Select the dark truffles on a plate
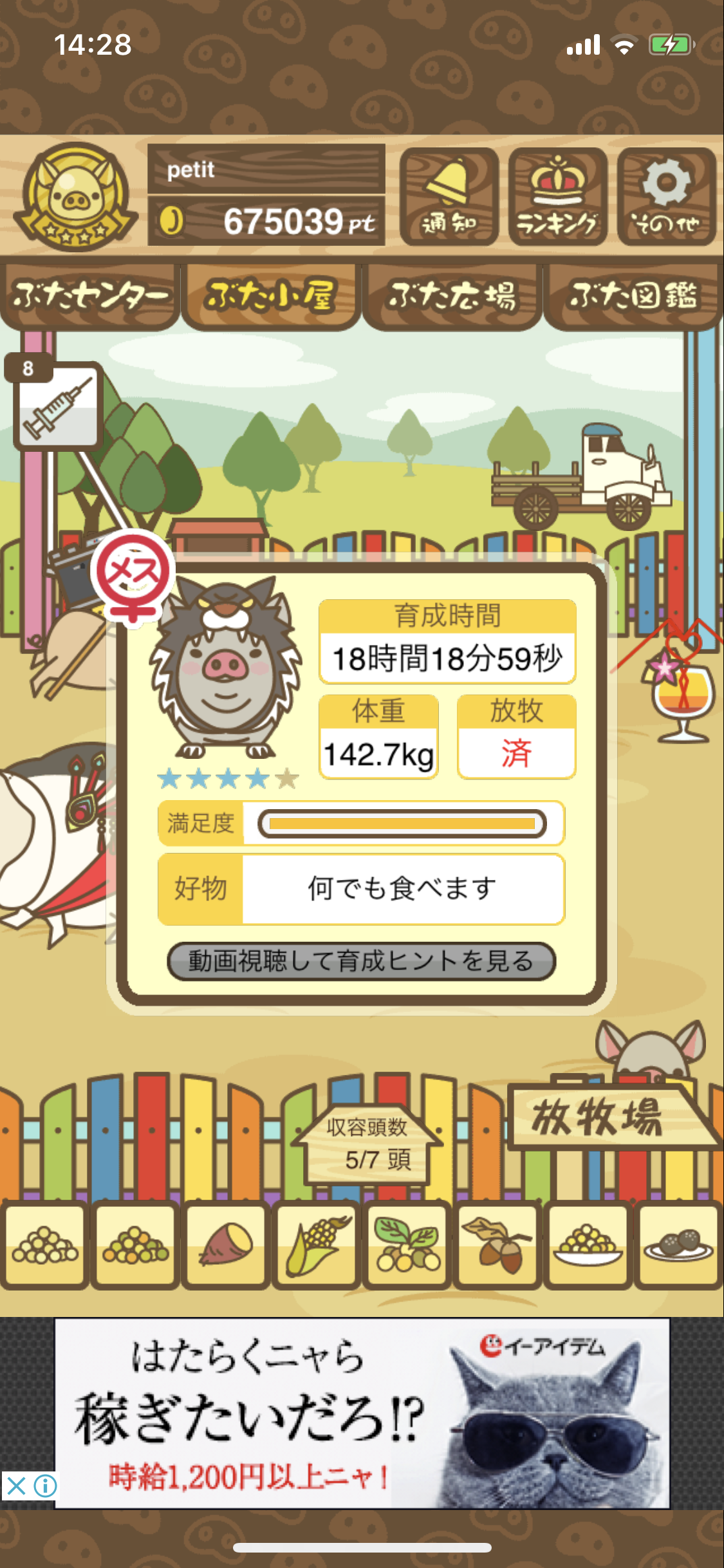724x1568 pixels. point(678,1245)
